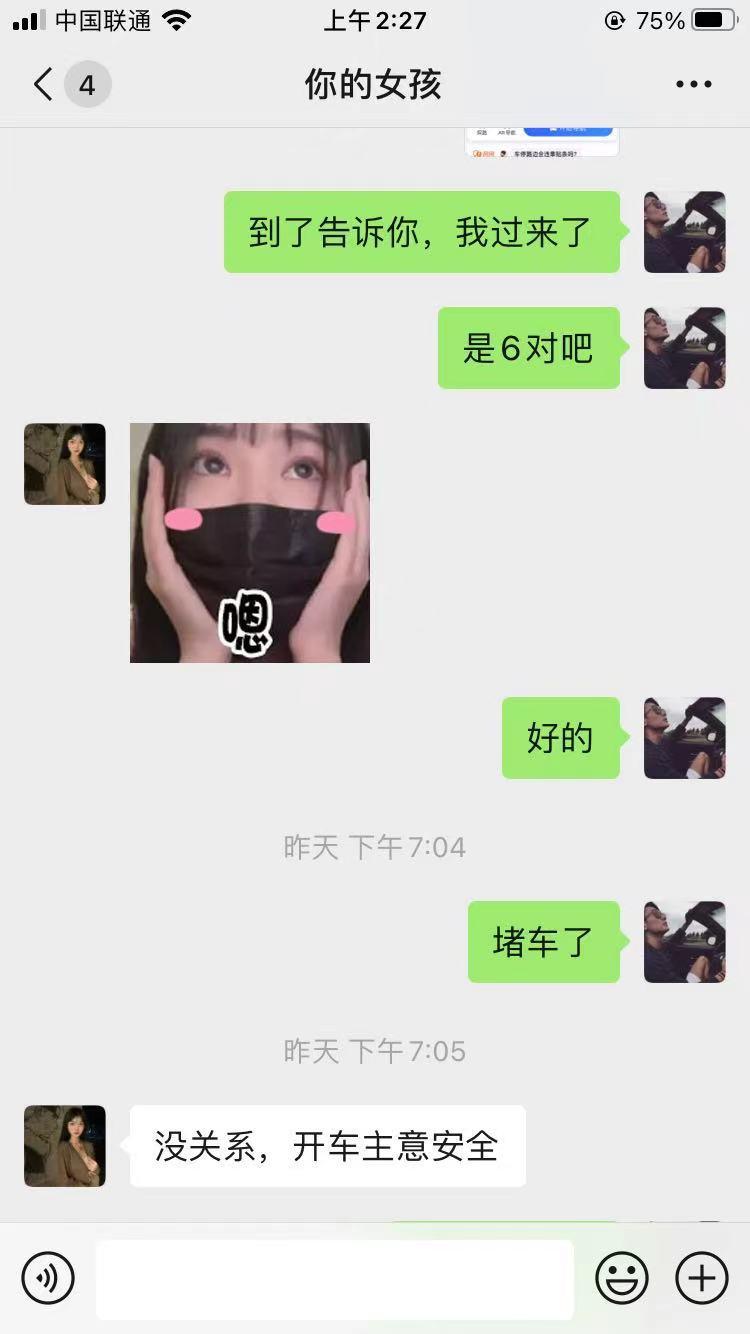View the 嗯 sticker image
This screenshot has height=1334, width=750.
[x=250, y=542]
